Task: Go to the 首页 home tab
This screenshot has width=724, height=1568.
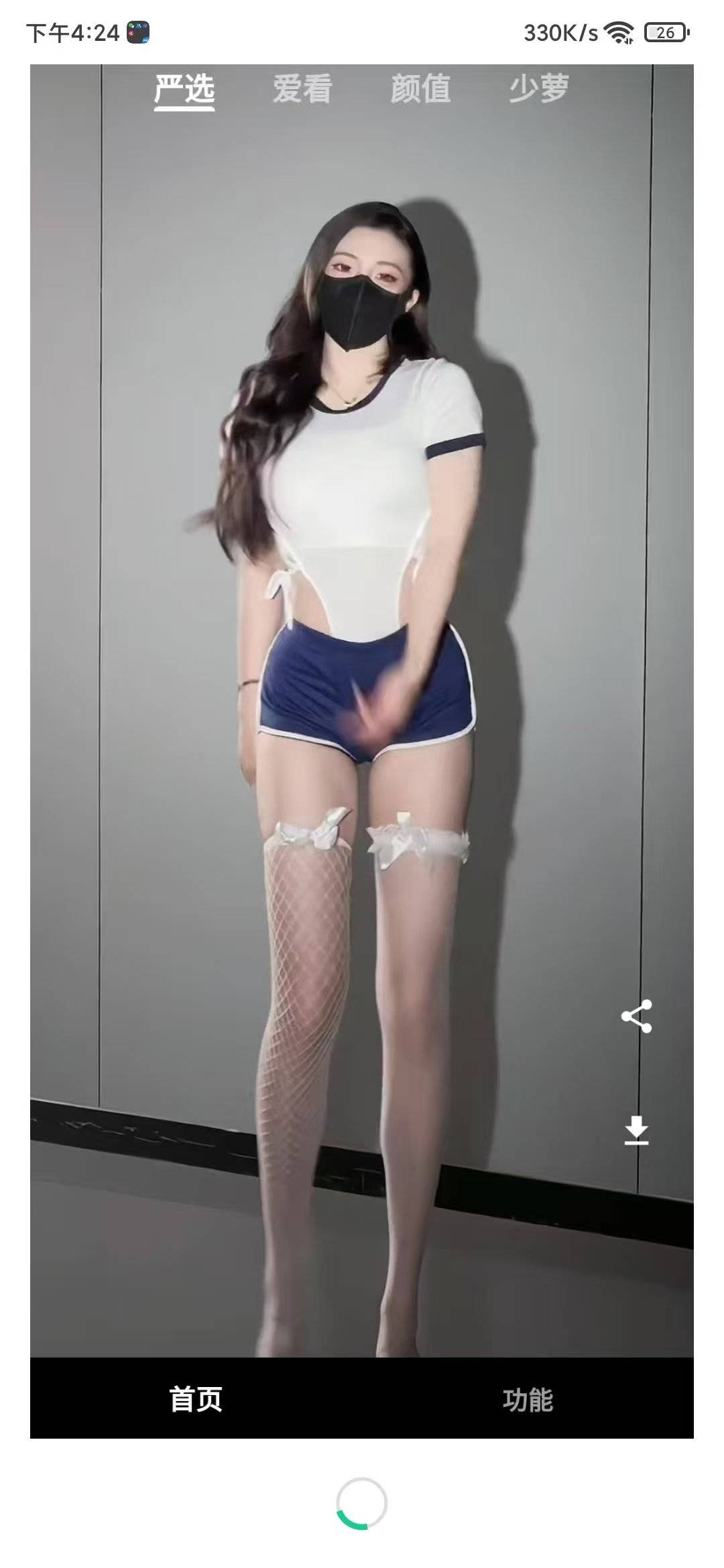Action: [196, 1400]
